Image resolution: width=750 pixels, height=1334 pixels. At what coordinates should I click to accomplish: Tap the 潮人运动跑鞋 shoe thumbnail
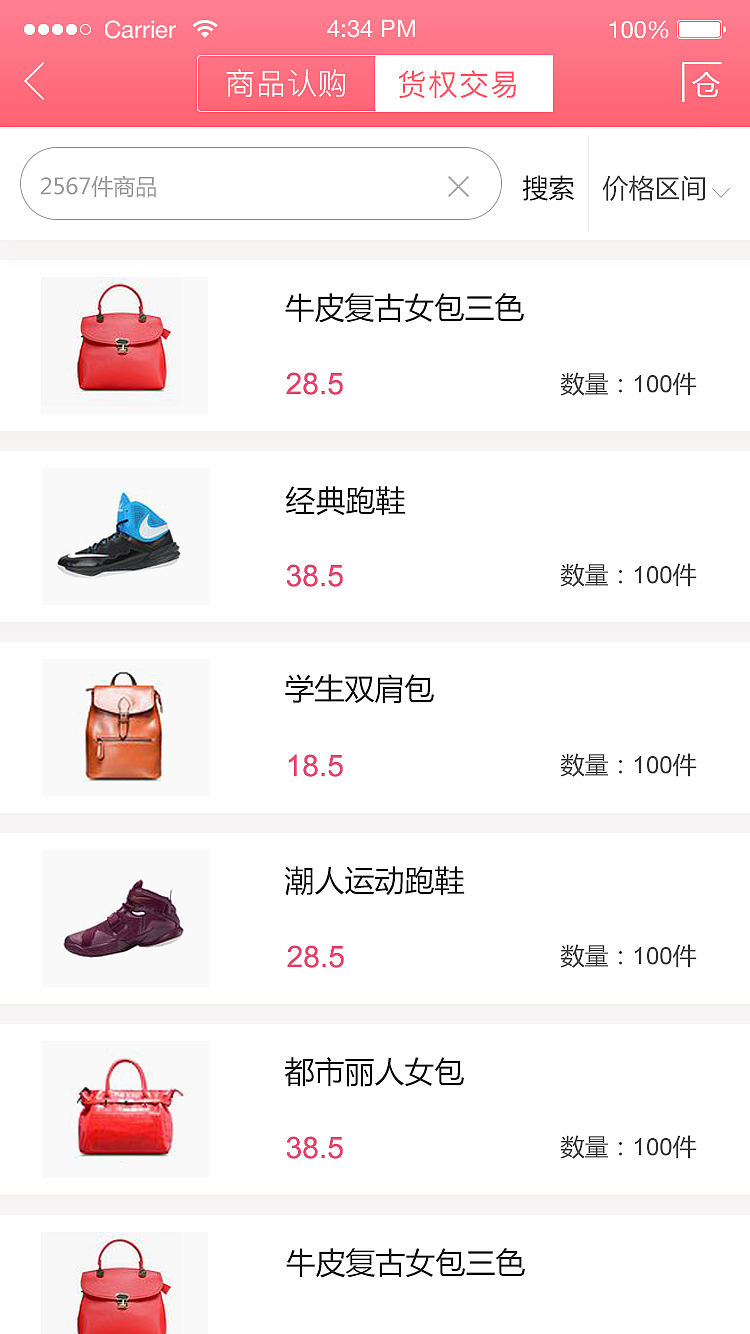coord(124,917)
